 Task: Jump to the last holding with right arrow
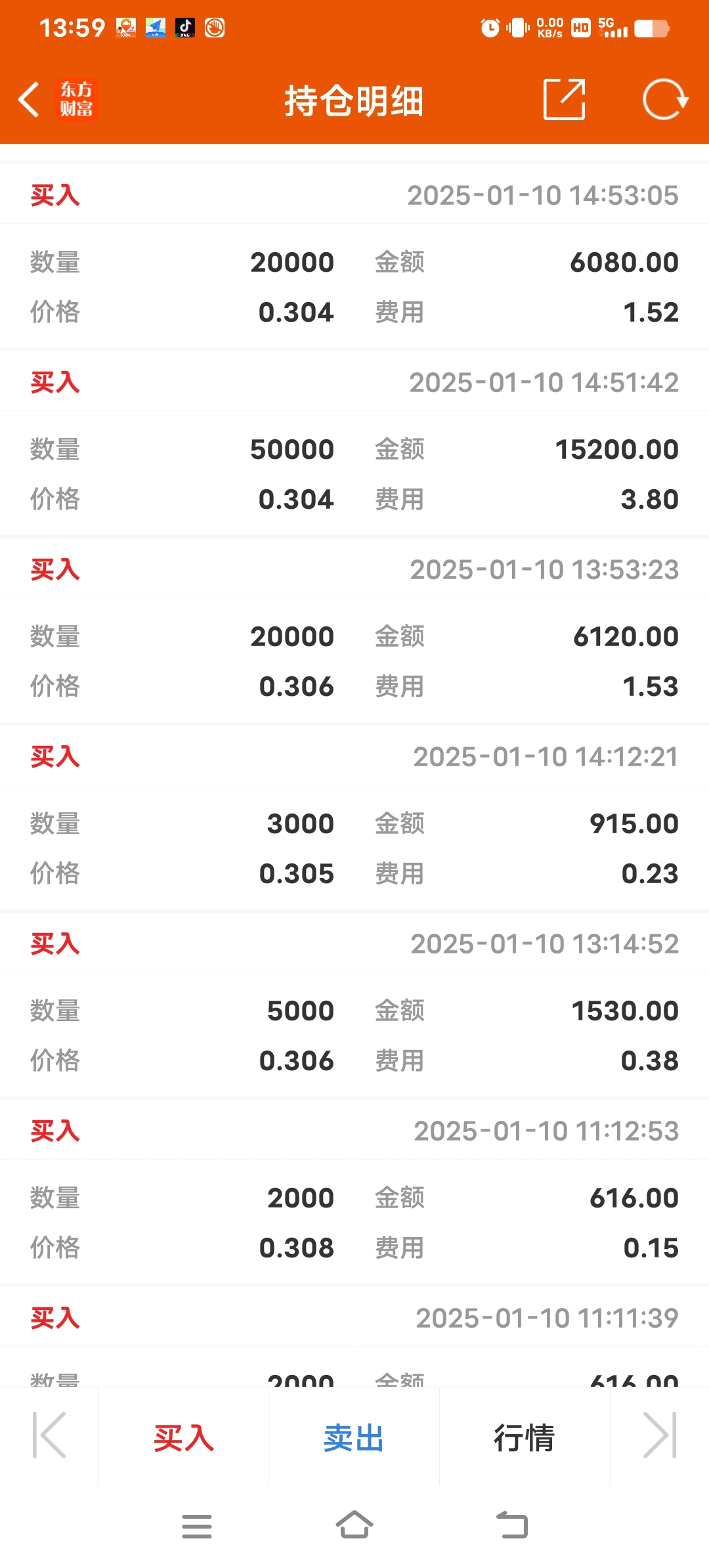pyautogui.click(x=659, y=1435)
